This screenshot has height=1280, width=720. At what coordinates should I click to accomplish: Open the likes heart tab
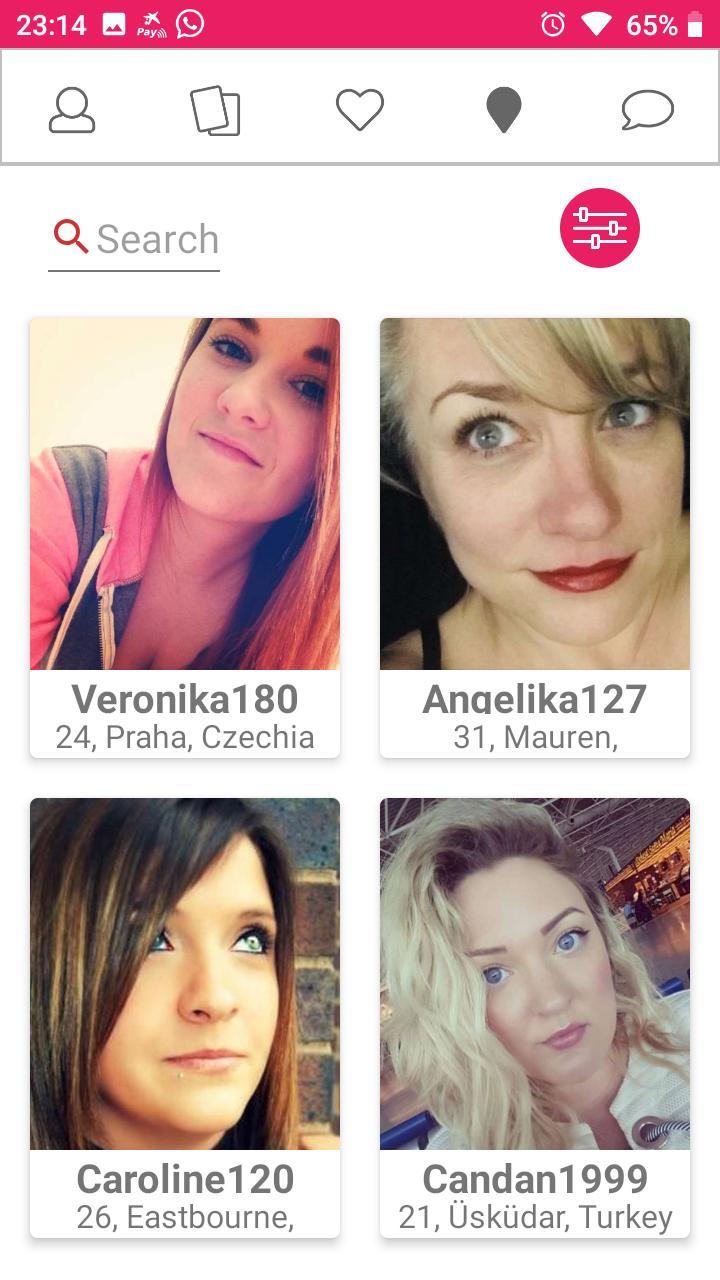point(360,110)
